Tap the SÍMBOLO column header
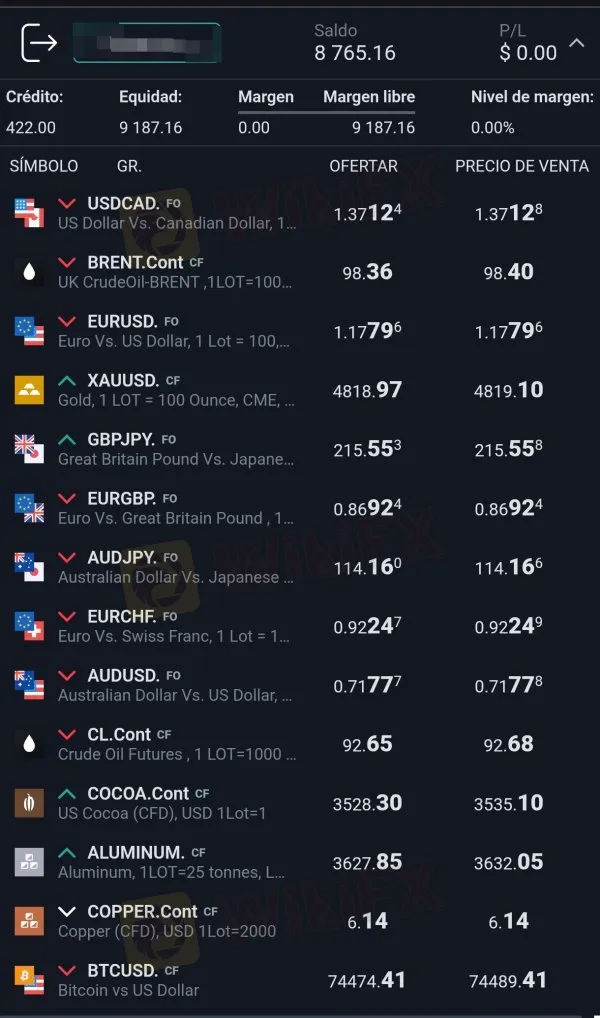Screen dimensions: 600x1018 pos(44,166)
